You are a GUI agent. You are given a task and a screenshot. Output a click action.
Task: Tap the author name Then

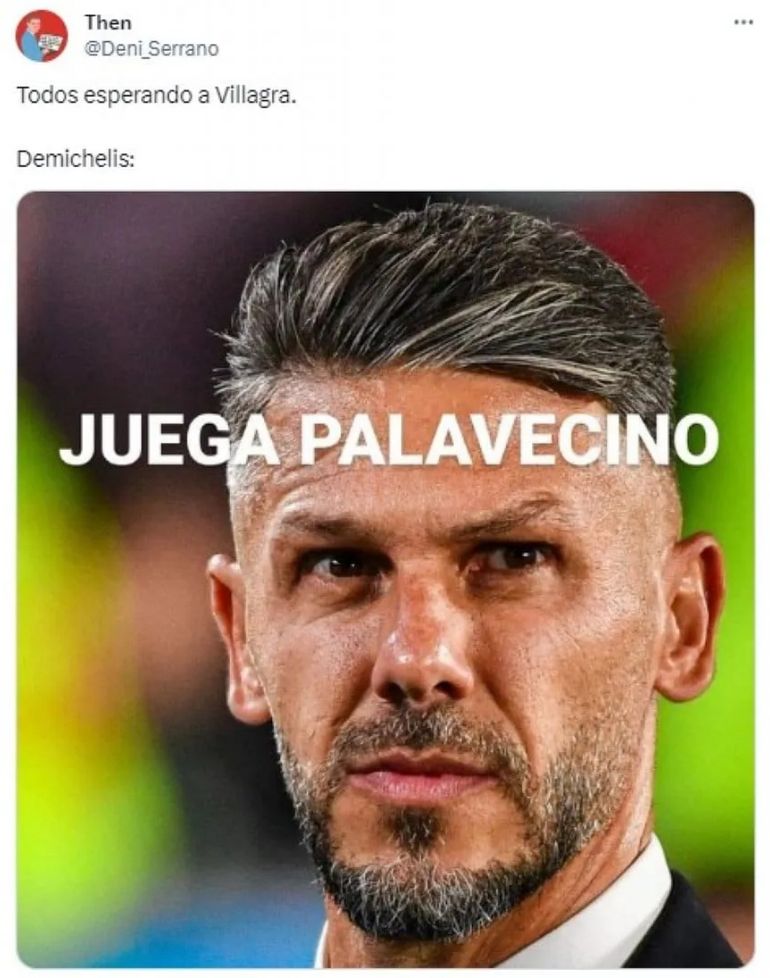(x=107, y=22)
